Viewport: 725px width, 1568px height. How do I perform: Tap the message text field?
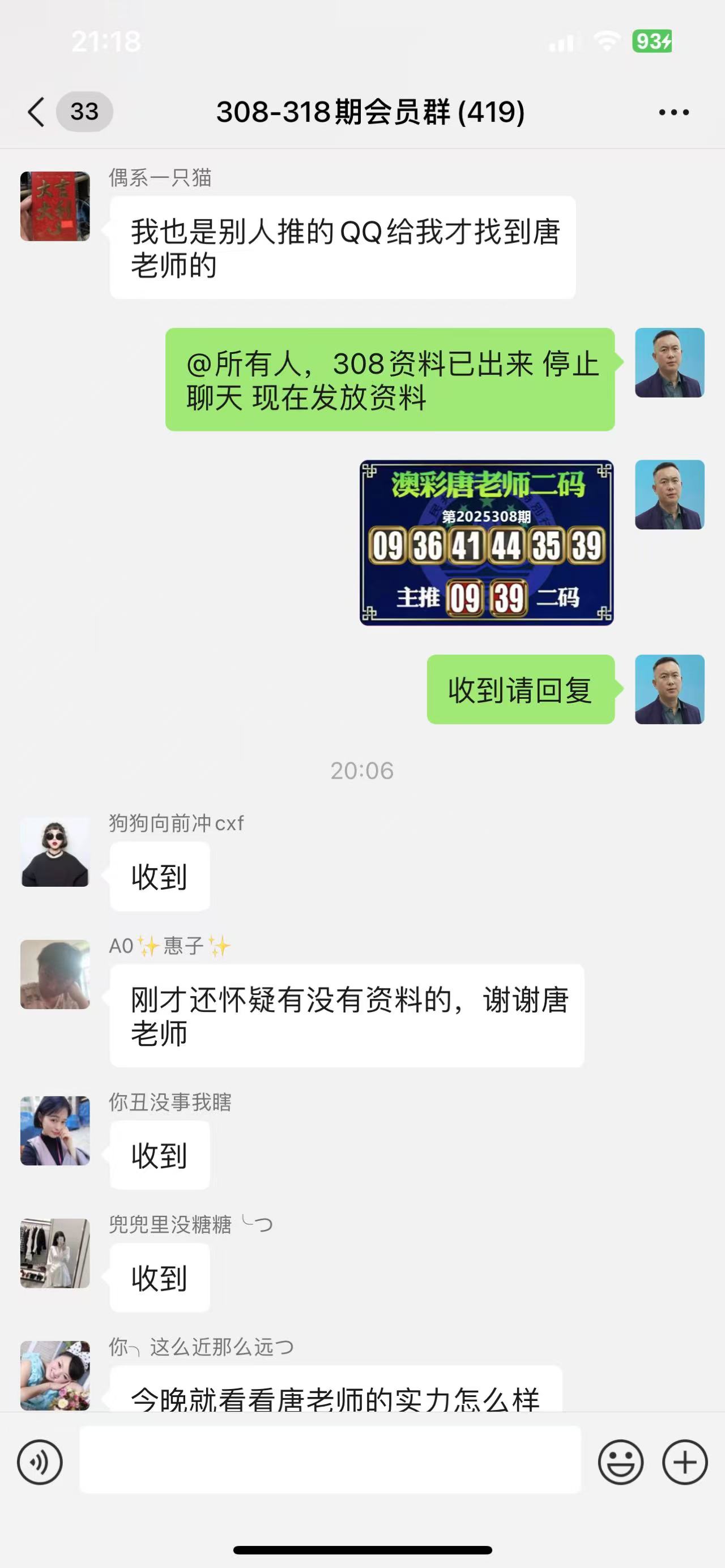[330, 1460]
